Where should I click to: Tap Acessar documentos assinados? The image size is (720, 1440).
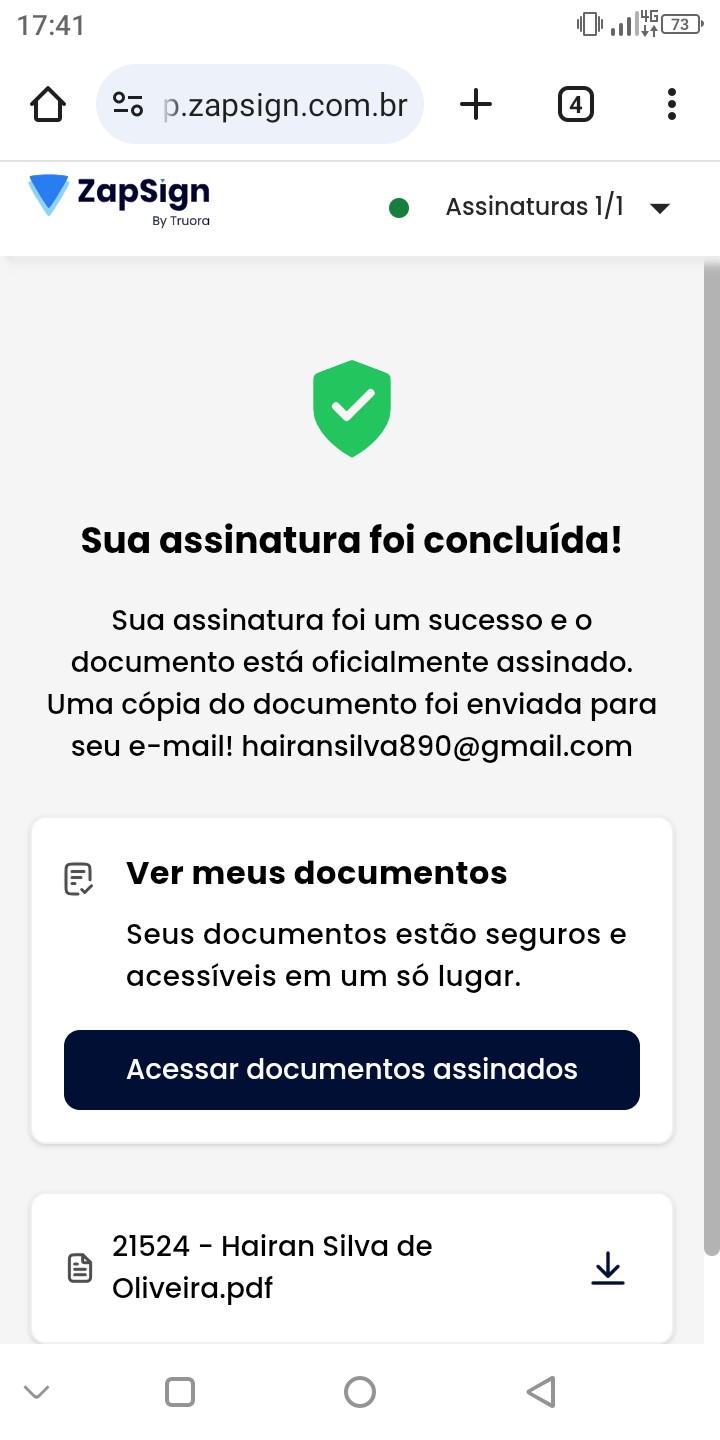[x=352, y=1069]
